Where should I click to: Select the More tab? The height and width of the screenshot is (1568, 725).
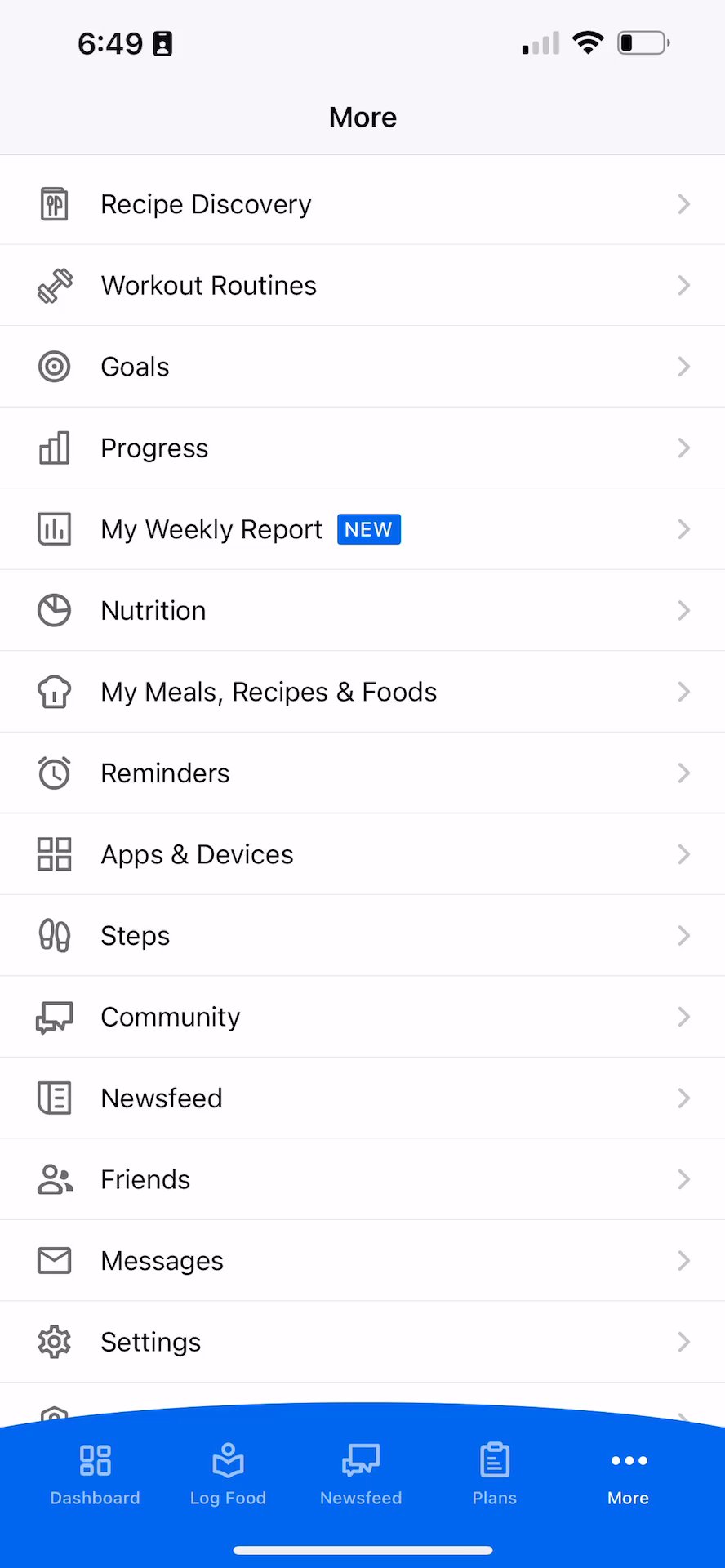click(628, 1475)
